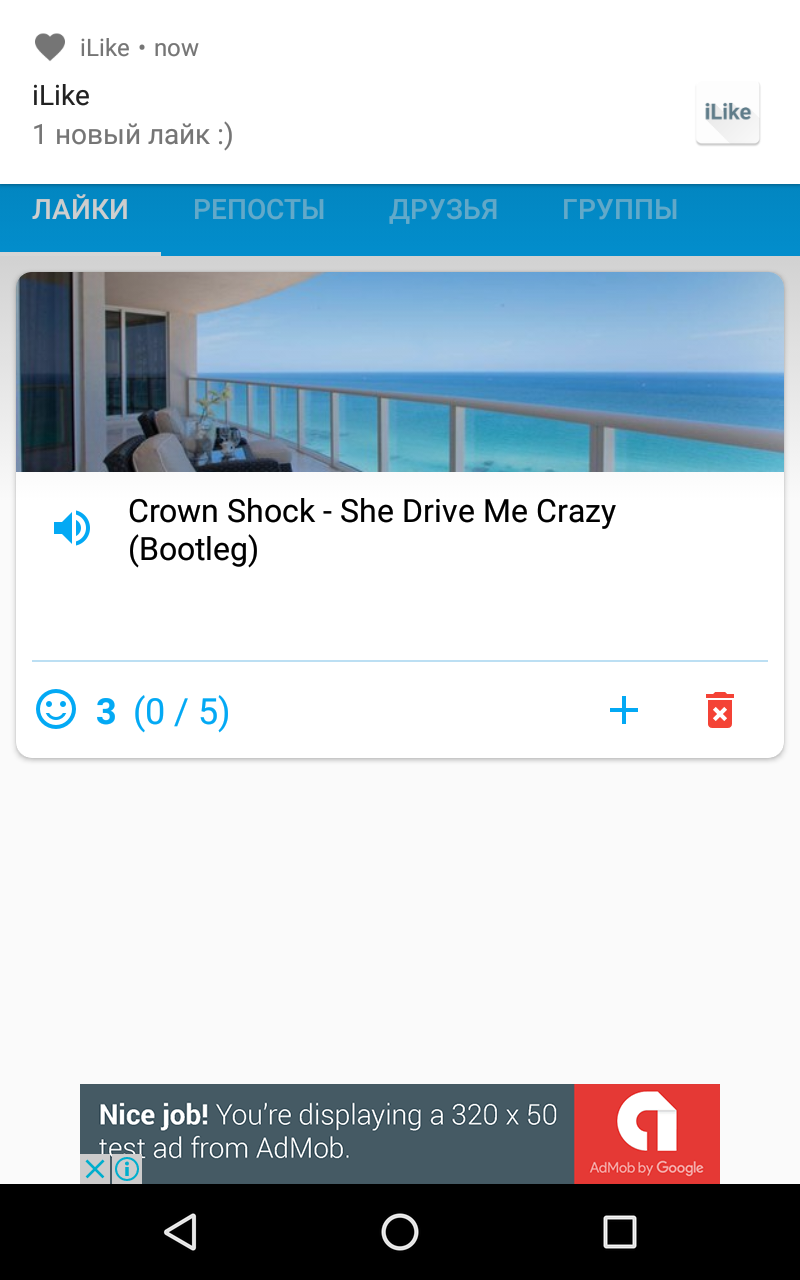
Task: Open the ГРУППЫ tab
Action: [x=620, y=209]
